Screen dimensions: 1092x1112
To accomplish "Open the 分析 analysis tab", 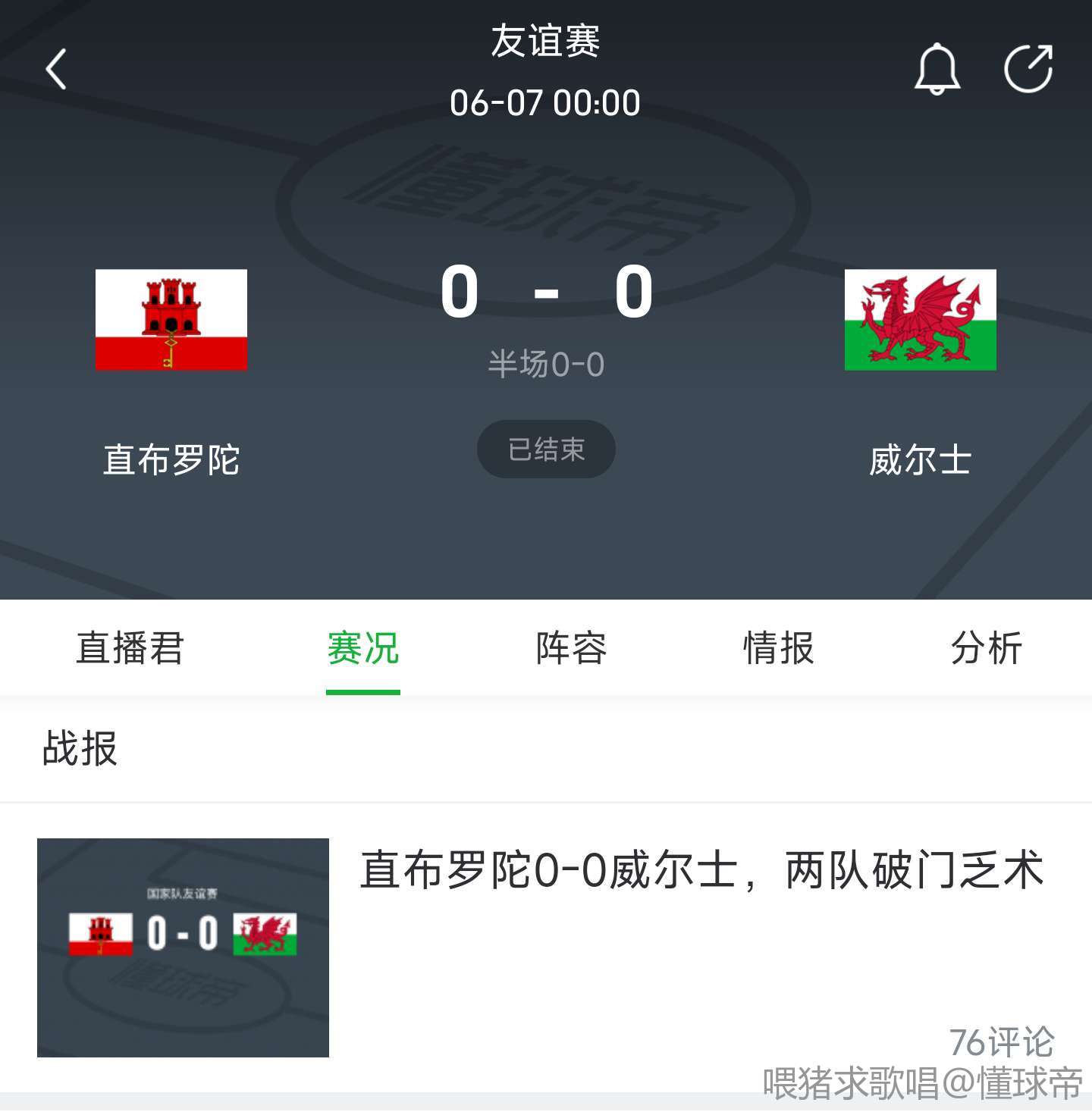I will 987,648.
